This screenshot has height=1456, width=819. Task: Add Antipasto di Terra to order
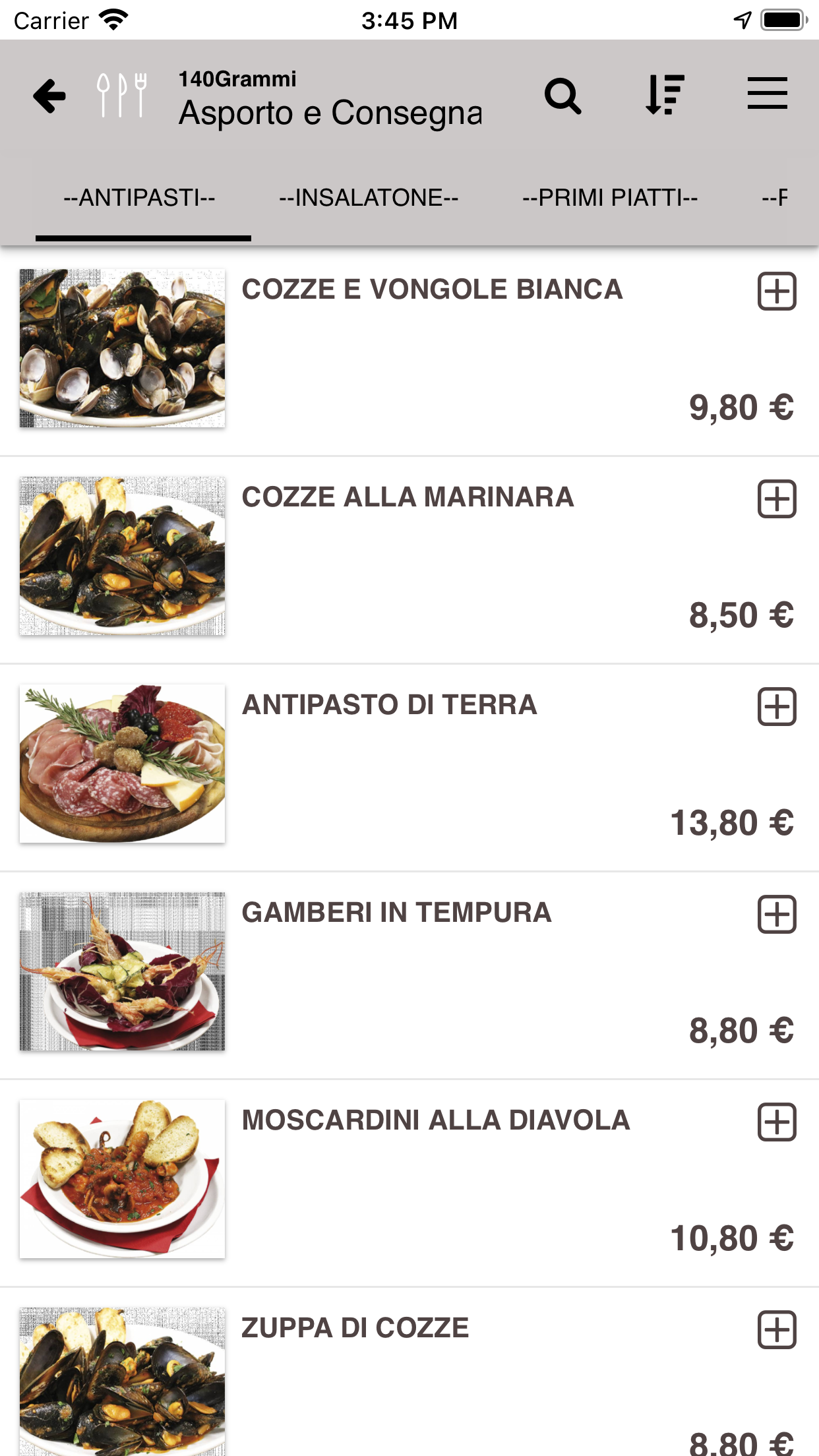pos(777,707)
